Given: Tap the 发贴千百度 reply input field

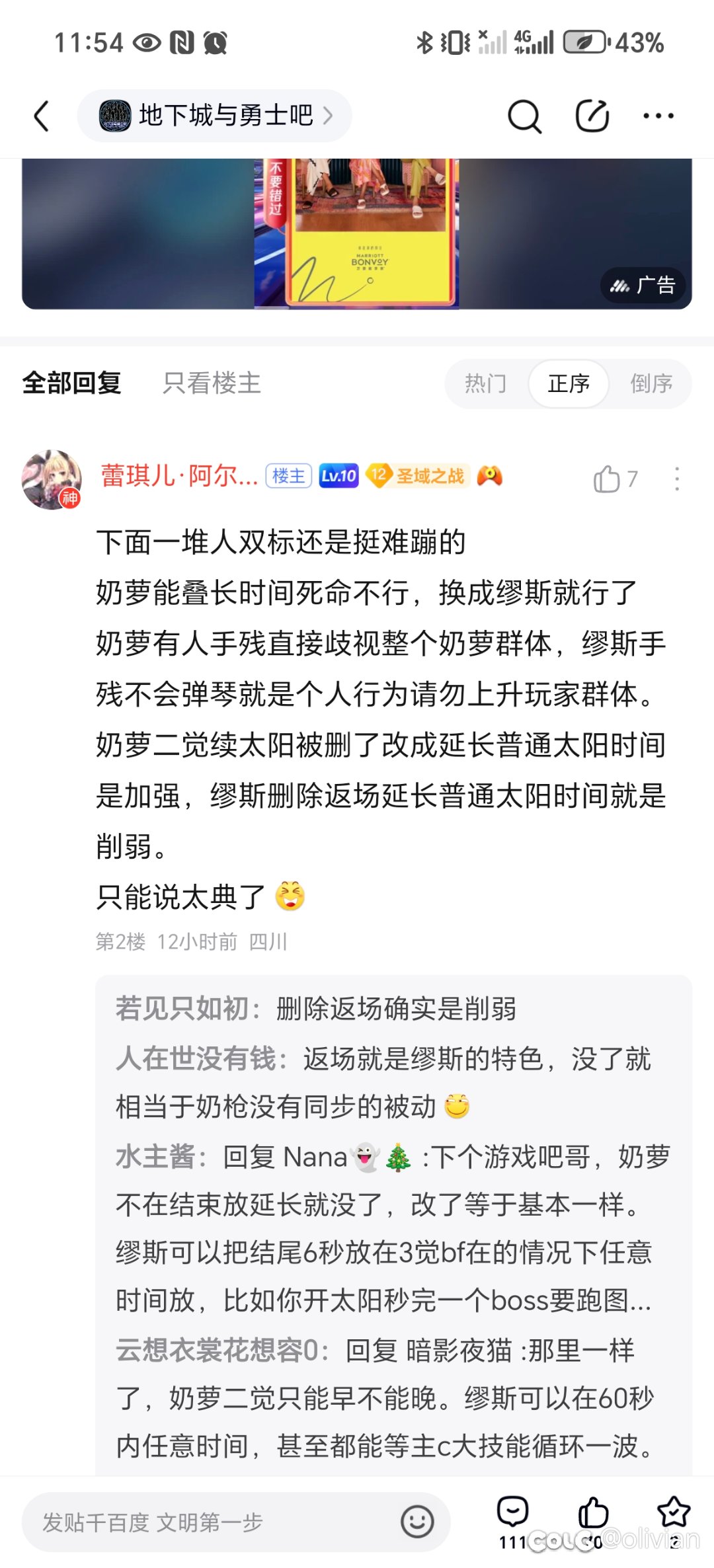Looking at the screenshot, I should (x=212, y=1522).
